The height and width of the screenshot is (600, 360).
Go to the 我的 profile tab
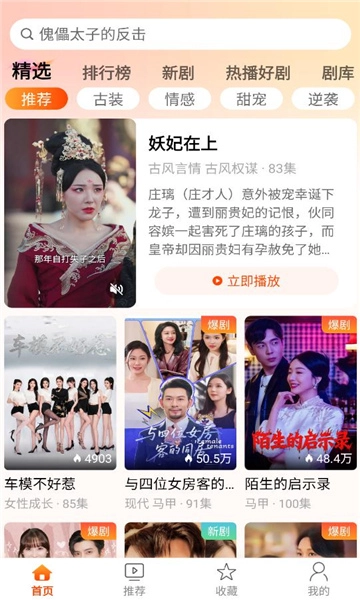[x=318, y=579]
